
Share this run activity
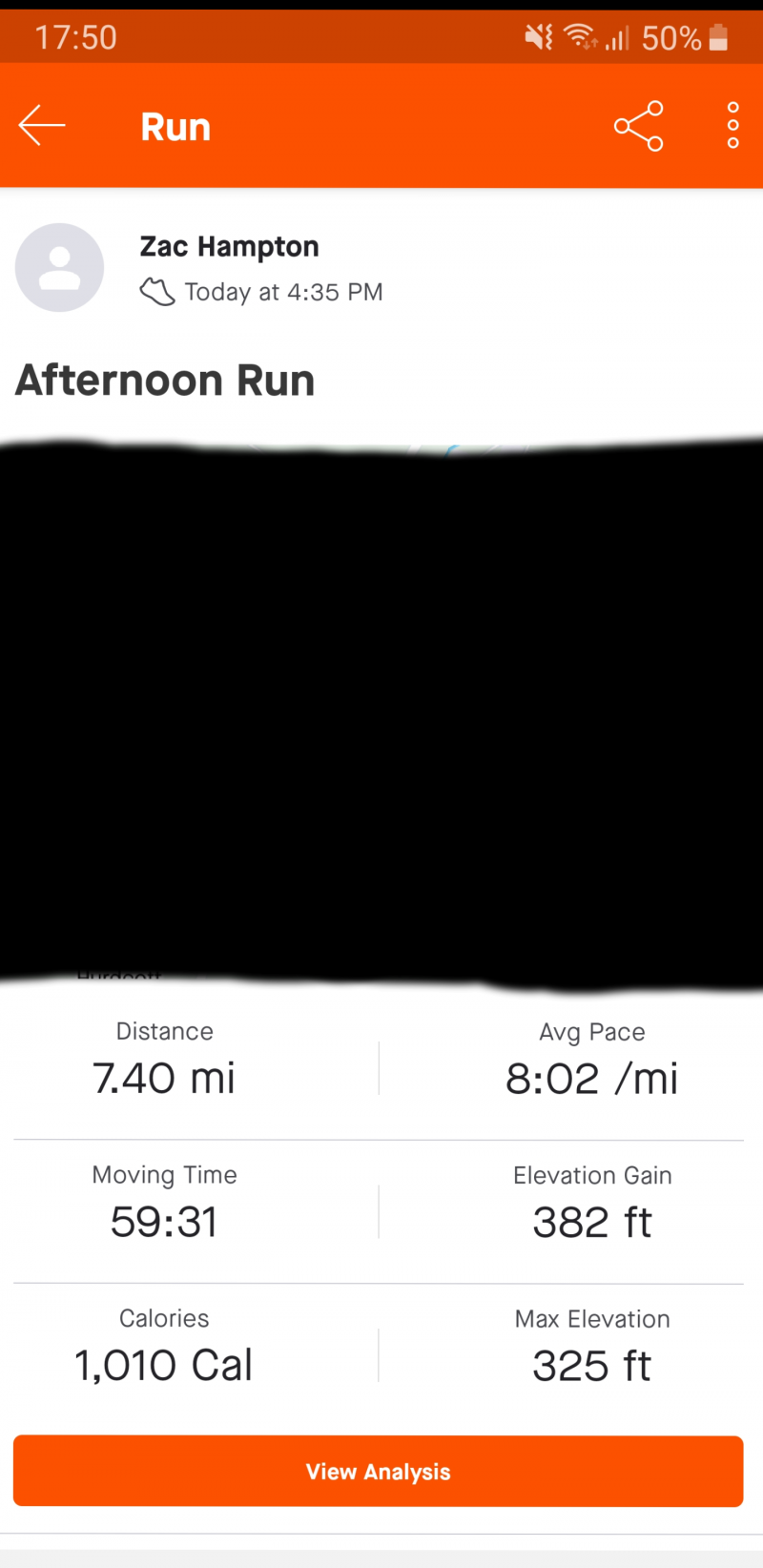click(638, 126)
